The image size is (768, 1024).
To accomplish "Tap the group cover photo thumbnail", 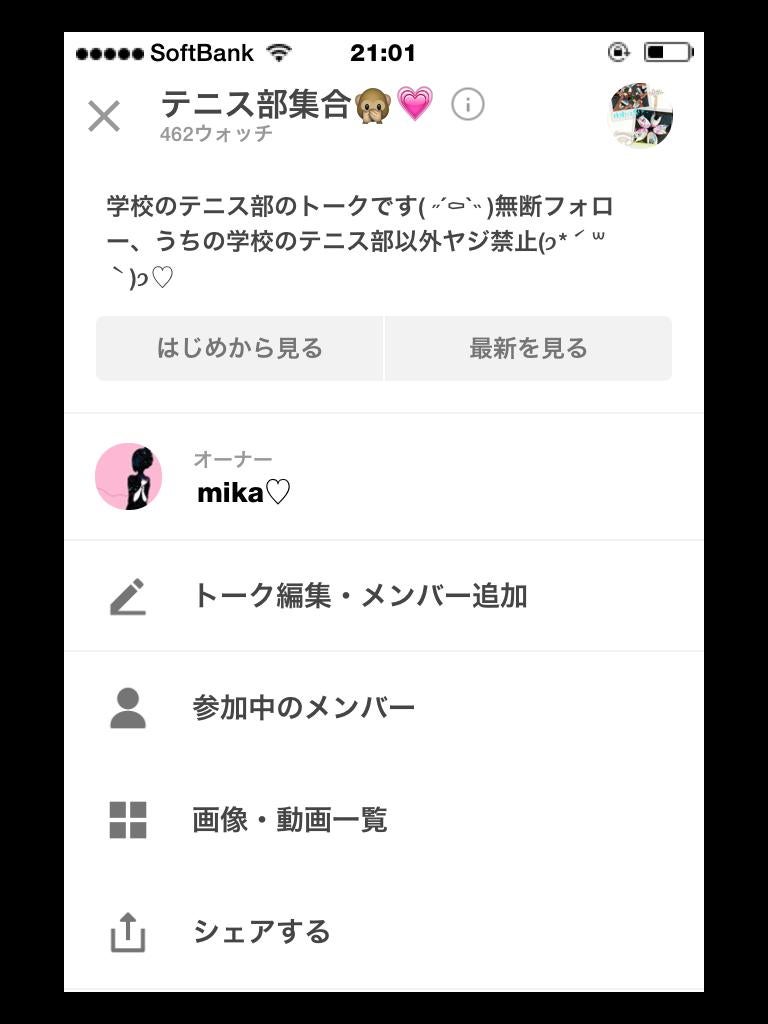I will (x=641, y=114).
